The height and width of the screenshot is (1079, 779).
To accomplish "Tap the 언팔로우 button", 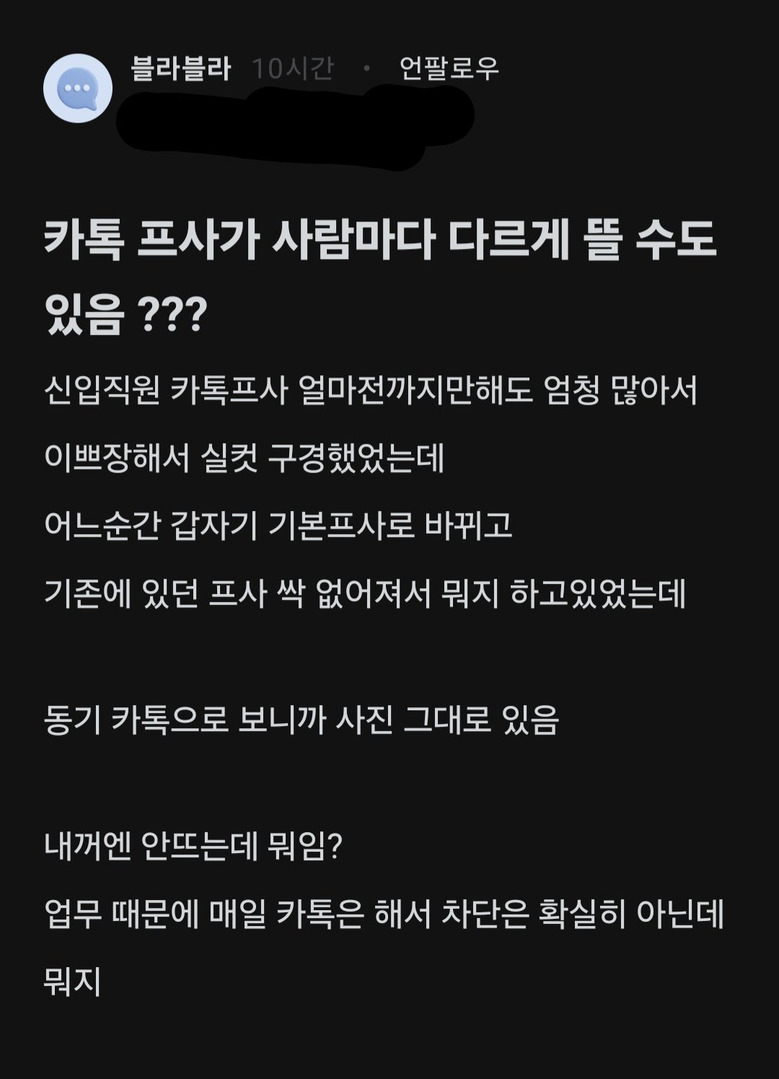I will point(449,69).
